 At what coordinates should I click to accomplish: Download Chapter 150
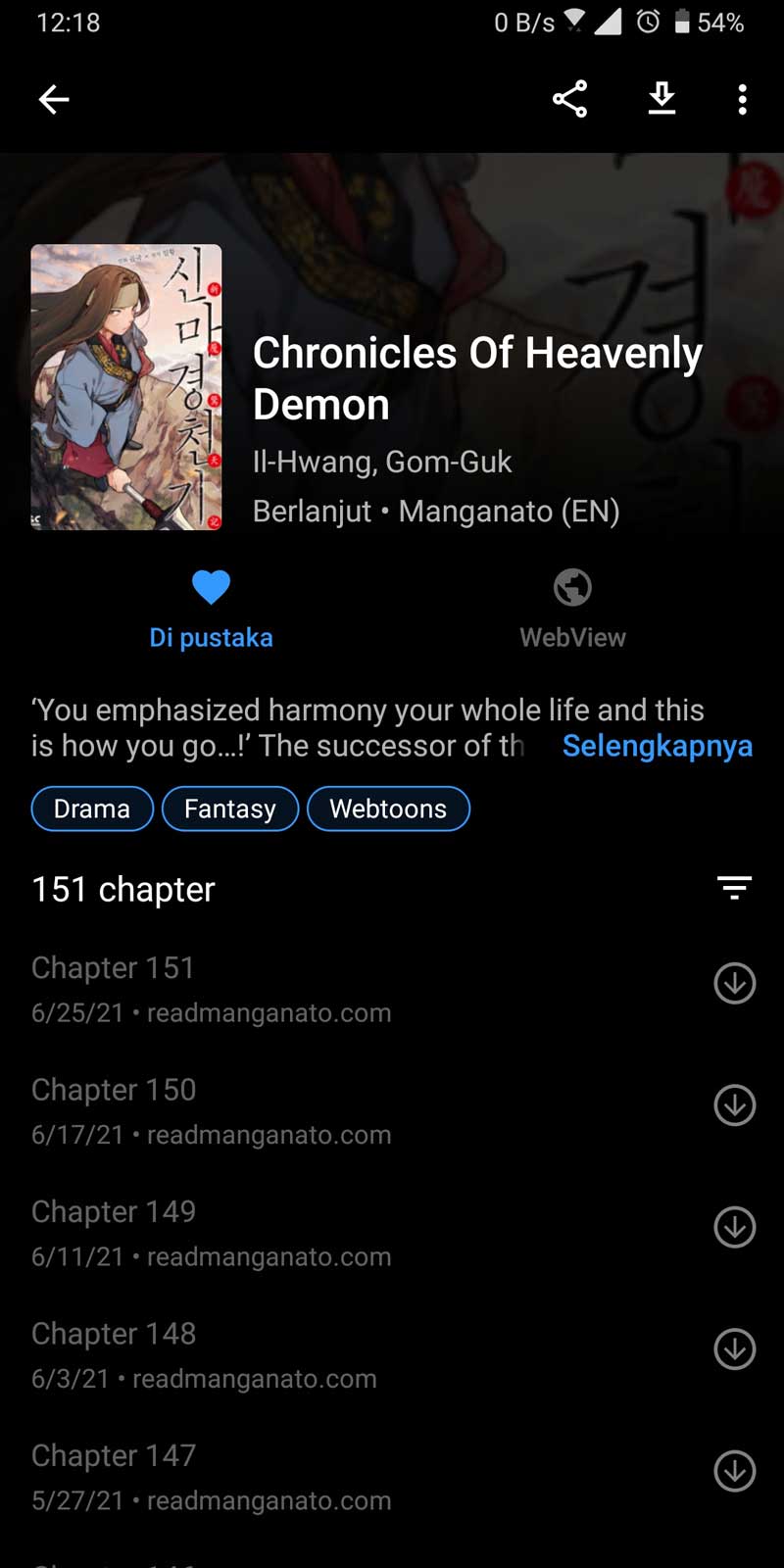click(734, 1105)
